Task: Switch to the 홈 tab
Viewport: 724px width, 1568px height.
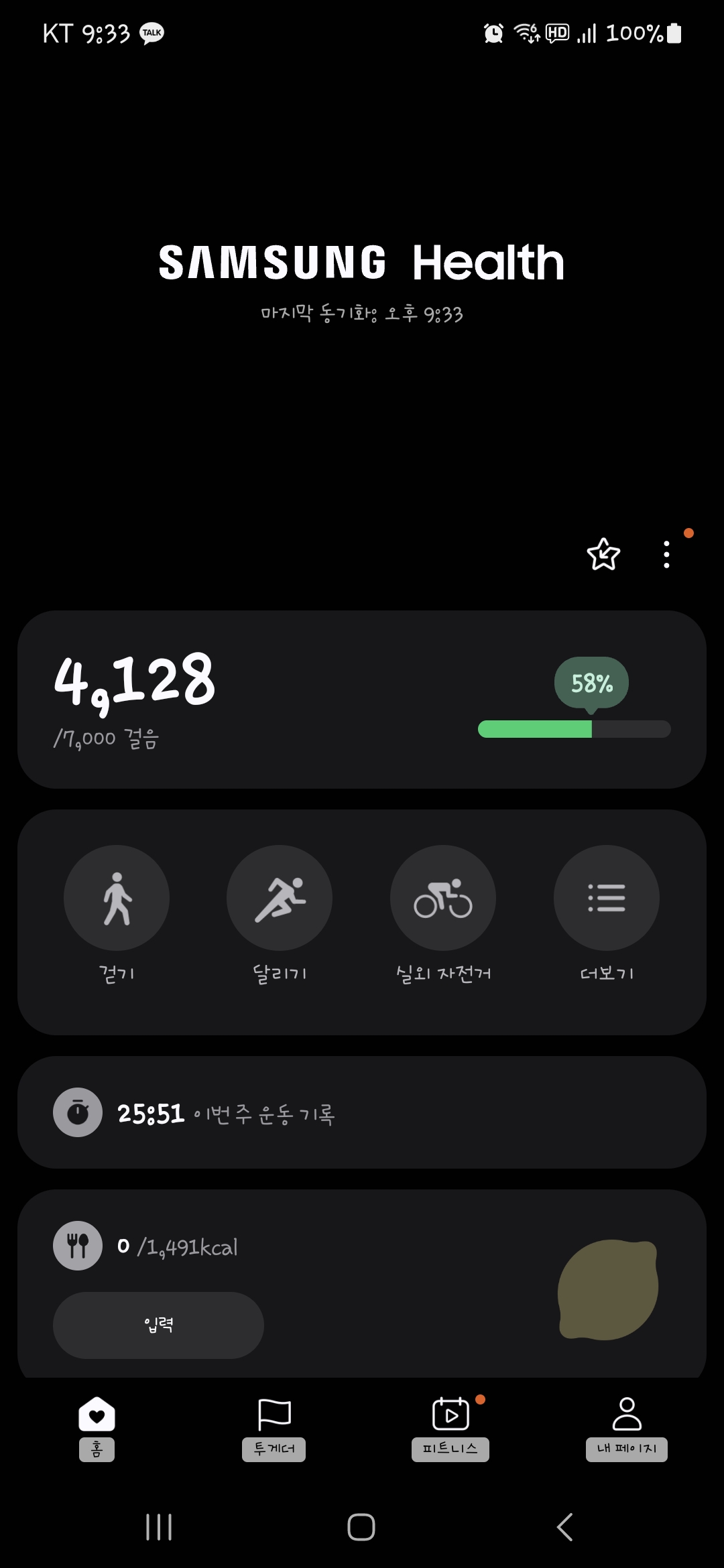Action: [x=97, y=1427]
